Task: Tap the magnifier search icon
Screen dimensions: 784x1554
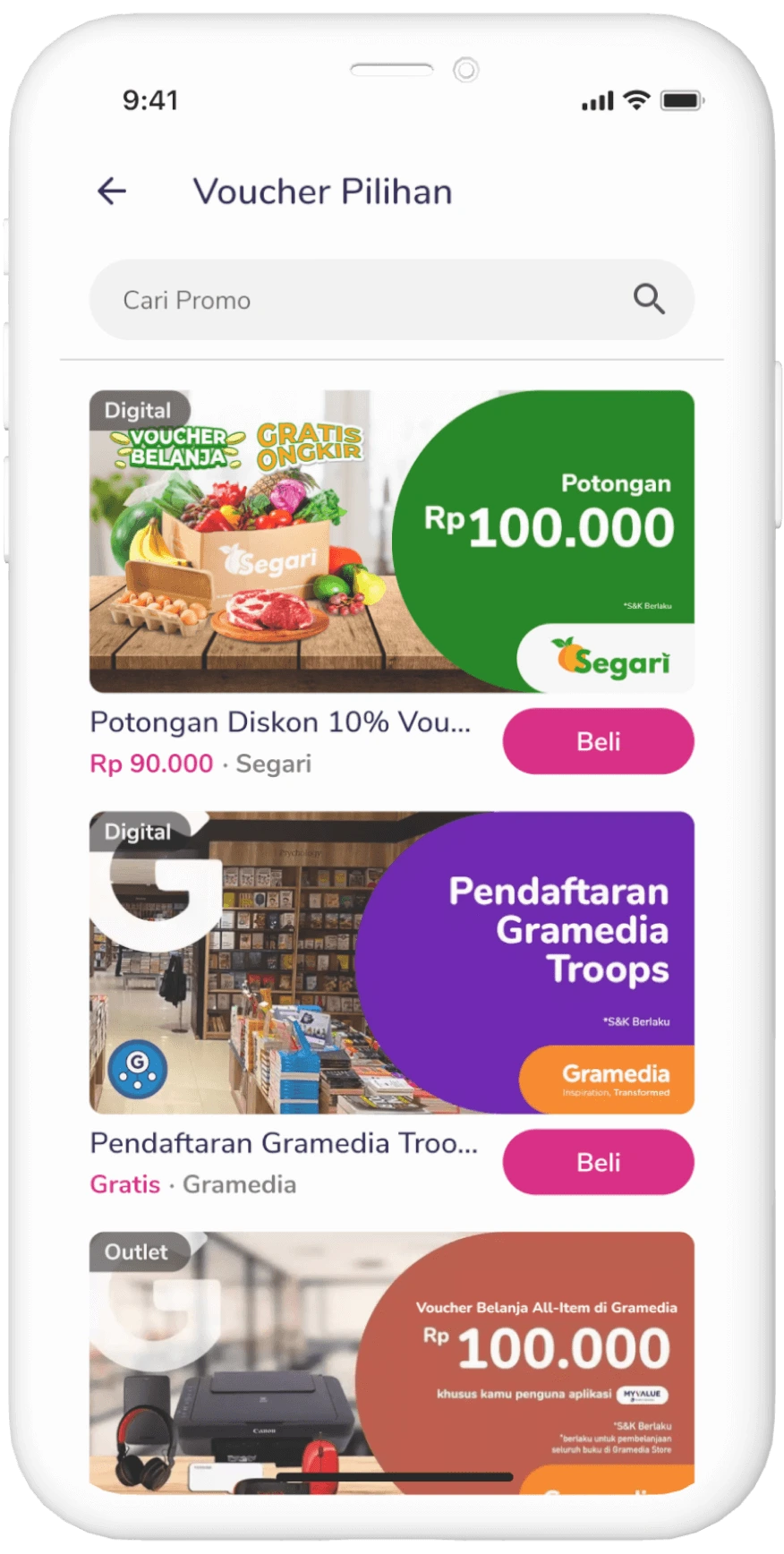Action: tap(649, 299)
